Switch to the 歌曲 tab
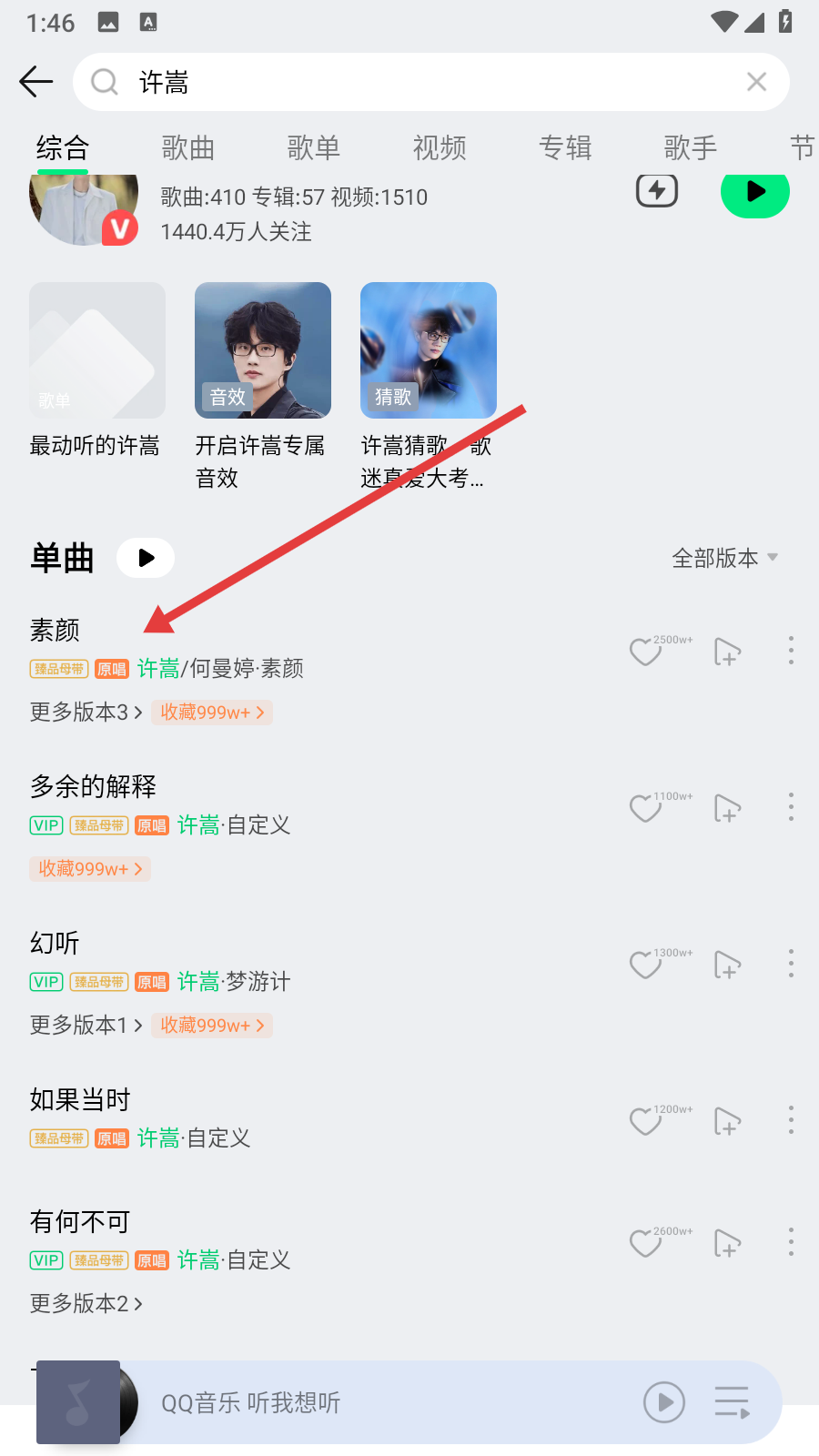This screenshot has width=819, height=1456. point(188,147)
